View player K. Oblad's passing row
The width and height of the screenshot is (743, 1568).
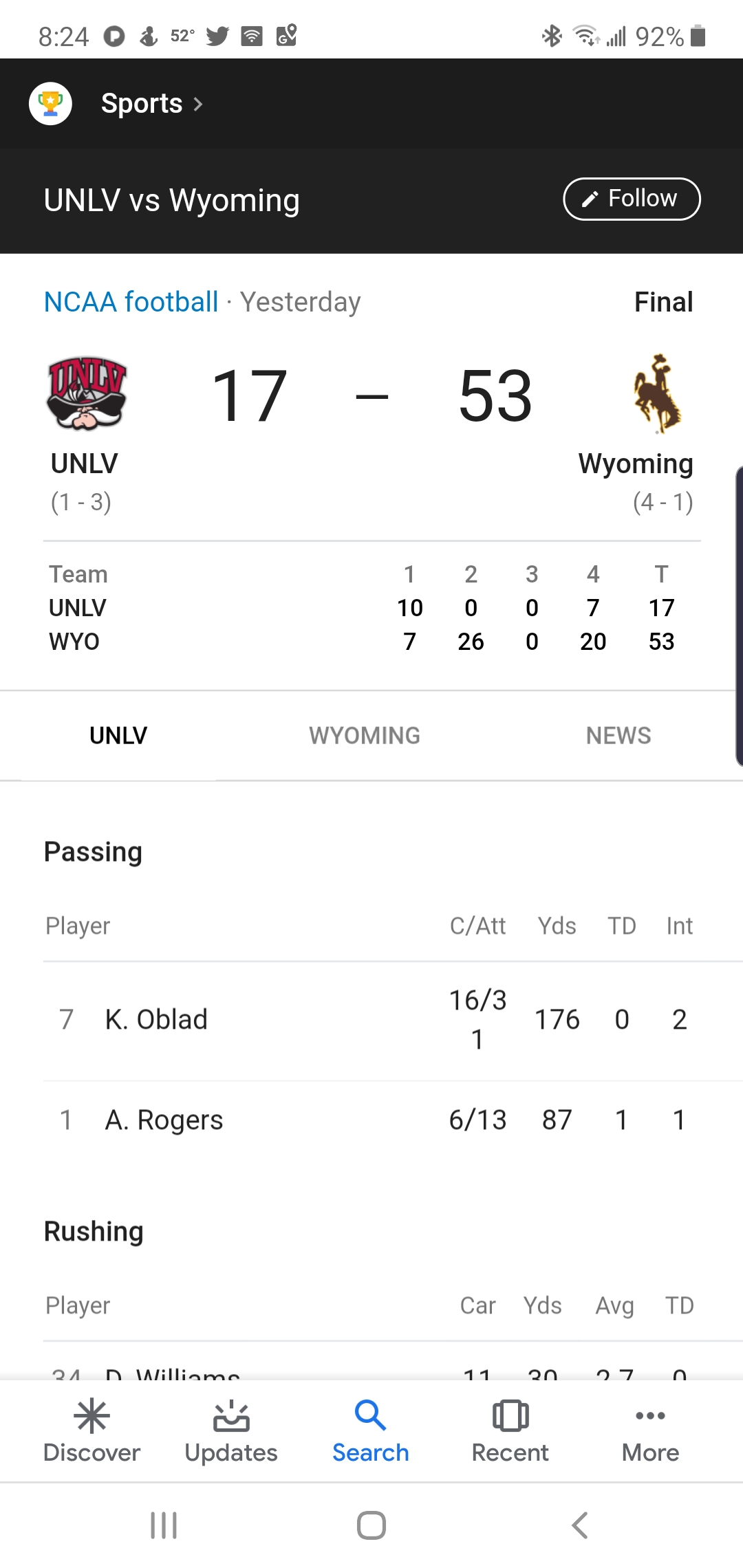pos(156,1019)
